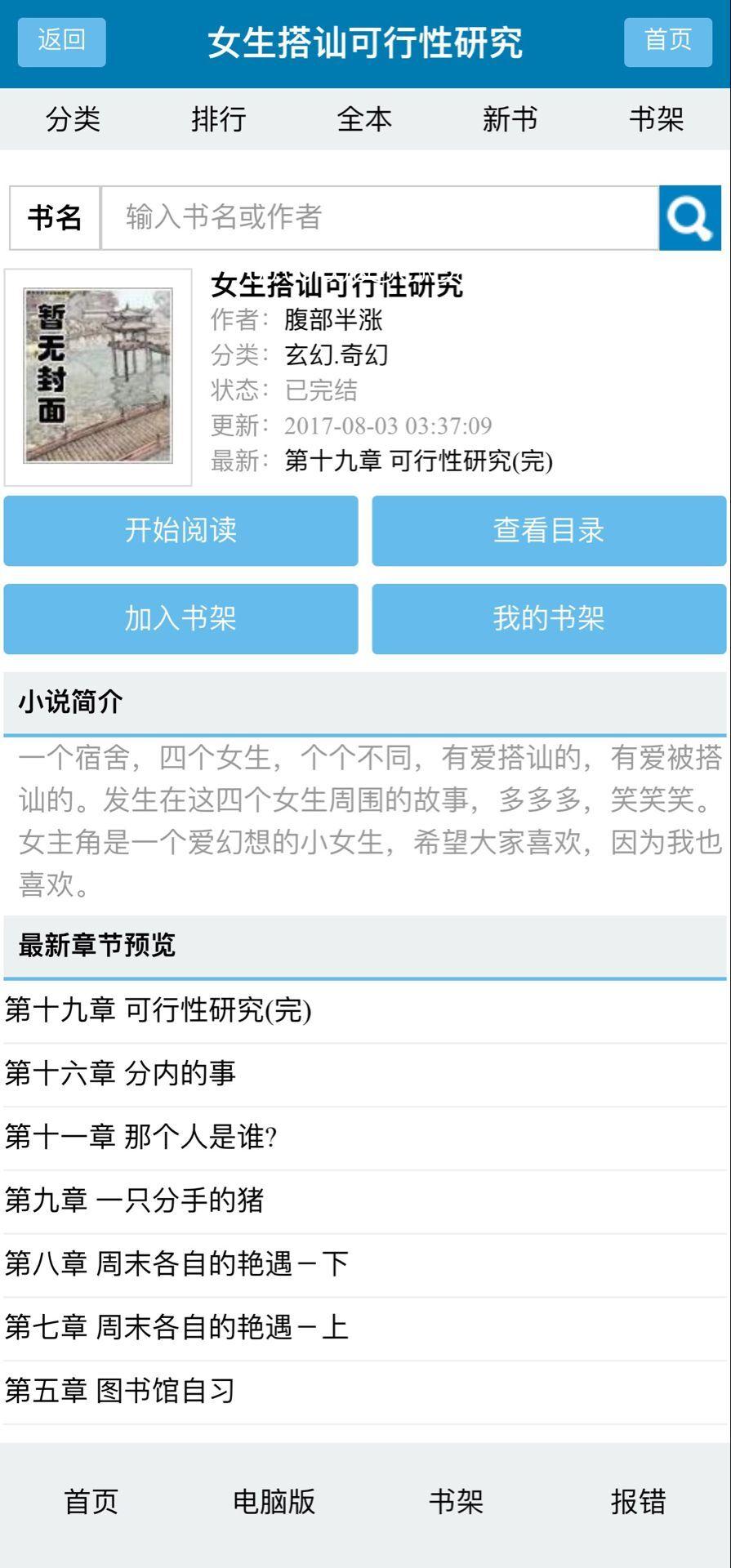Tap 报错 in the footer

(x=638, y=1501)
